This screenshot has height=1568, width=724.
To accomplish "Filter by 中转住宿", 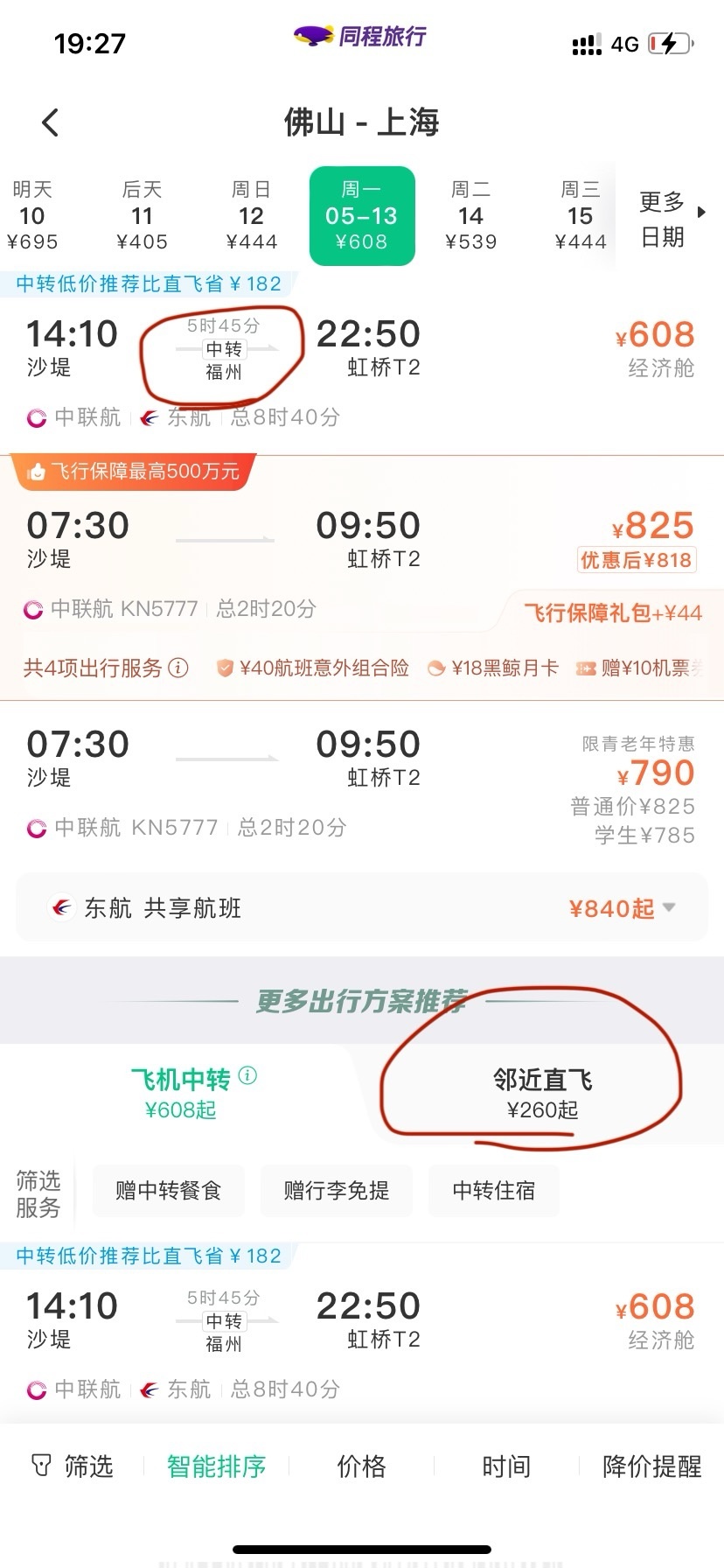I will click(493, 1190).
